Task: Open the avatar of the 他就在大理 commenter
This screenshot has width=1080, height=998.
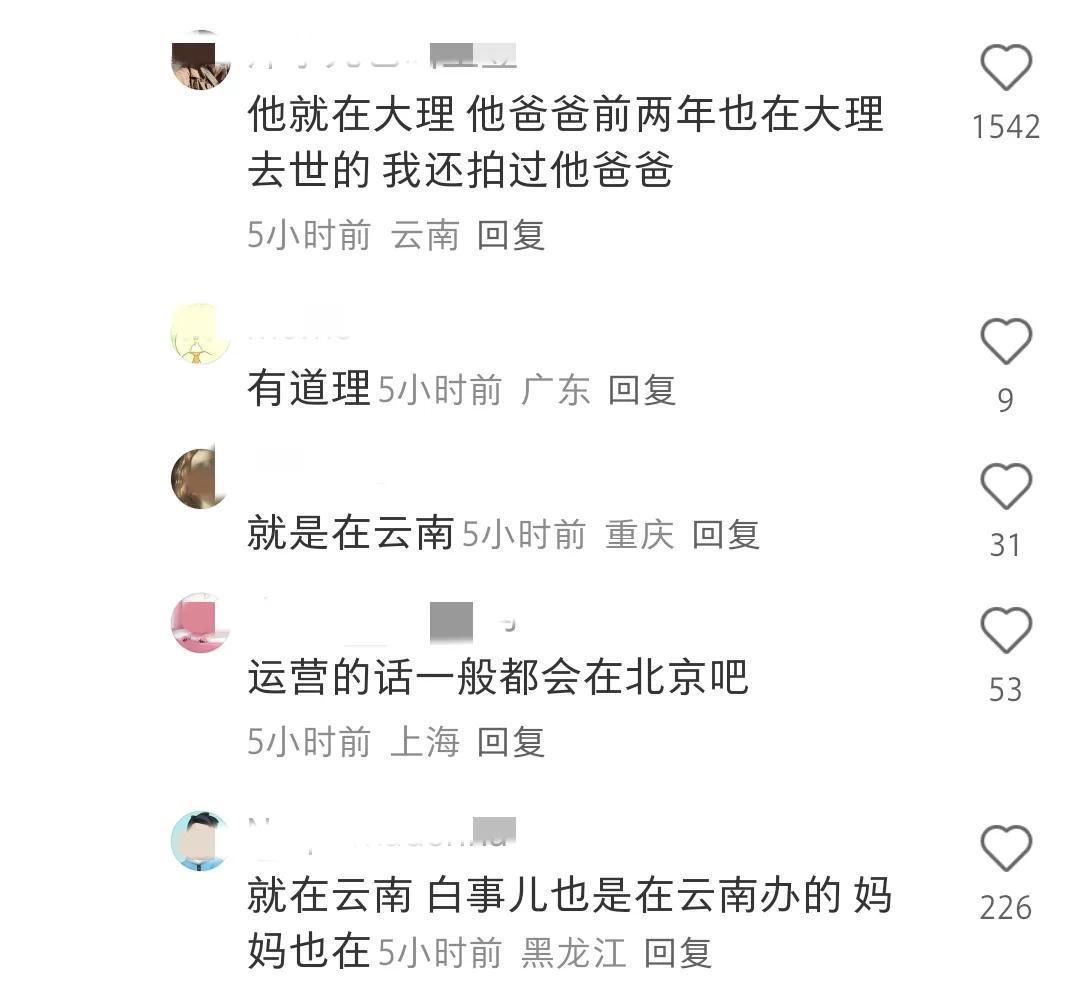Action: point(200,61)
